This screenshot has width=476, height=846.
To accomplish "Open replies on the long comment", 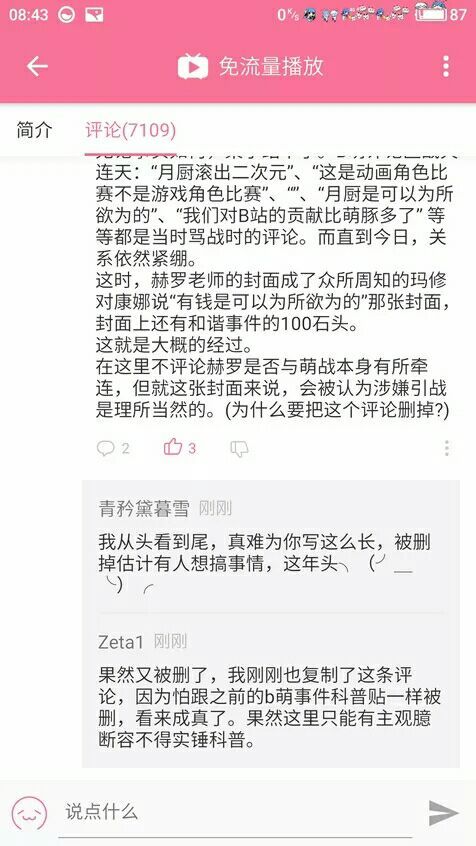I will pos(113,448).
